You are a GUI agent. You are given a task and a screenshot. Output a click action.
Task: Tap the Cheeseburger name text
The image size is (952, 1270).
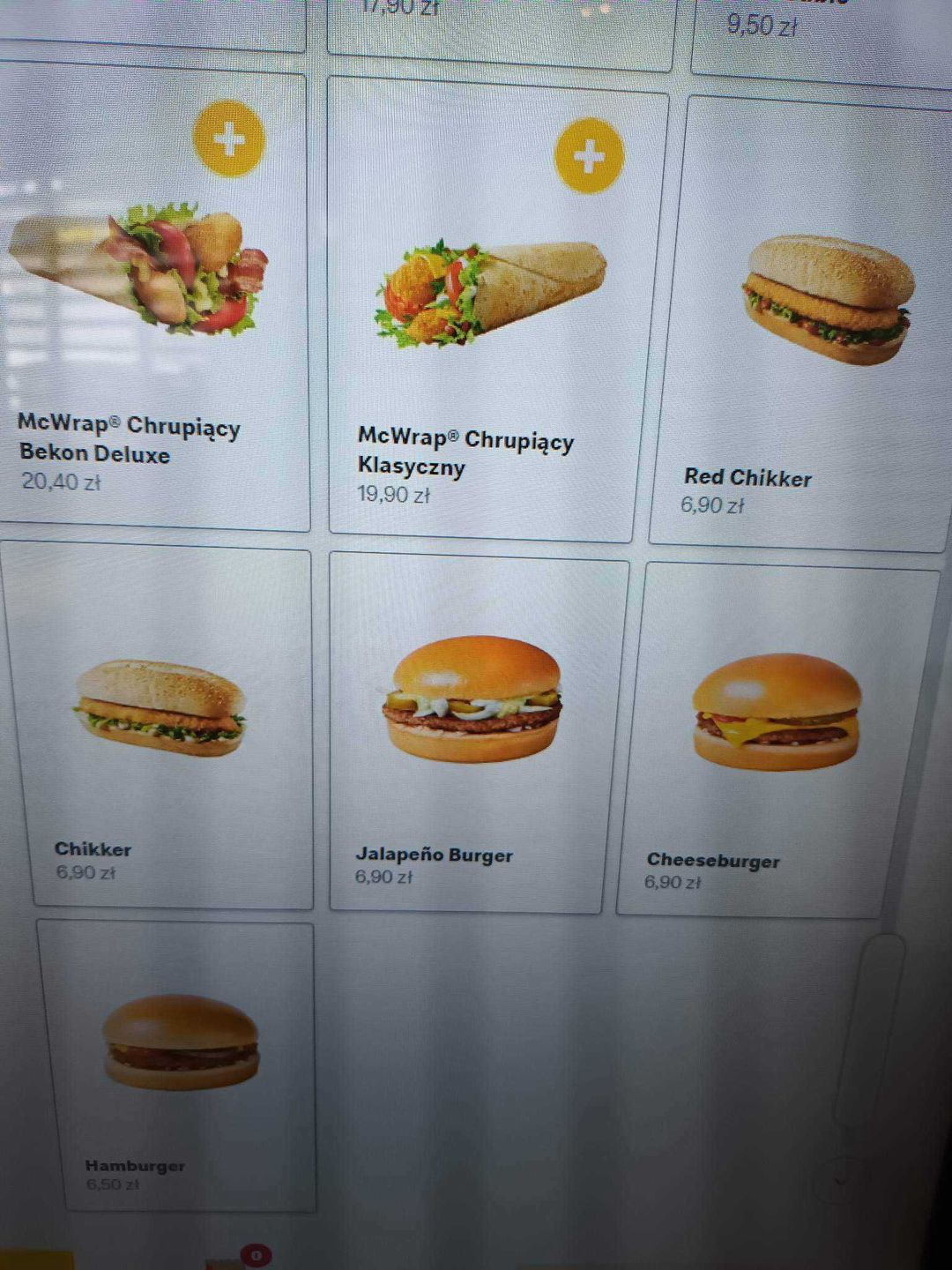pyautogui.click(x=714, y=862)
